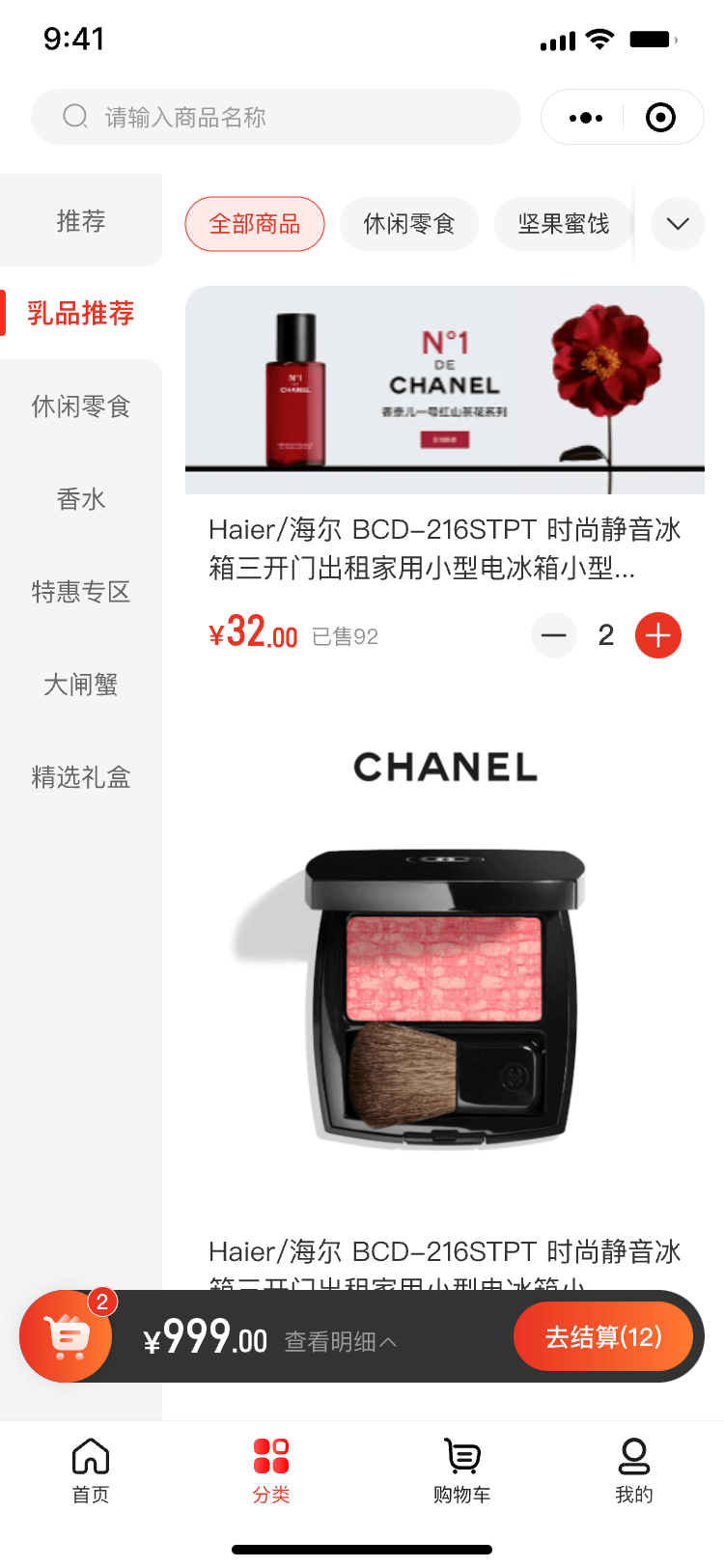Viewport: 724px width, 1568px height.
Task: Decrease quantity of the ¥32.00 item
Action: tap(554, 635)
